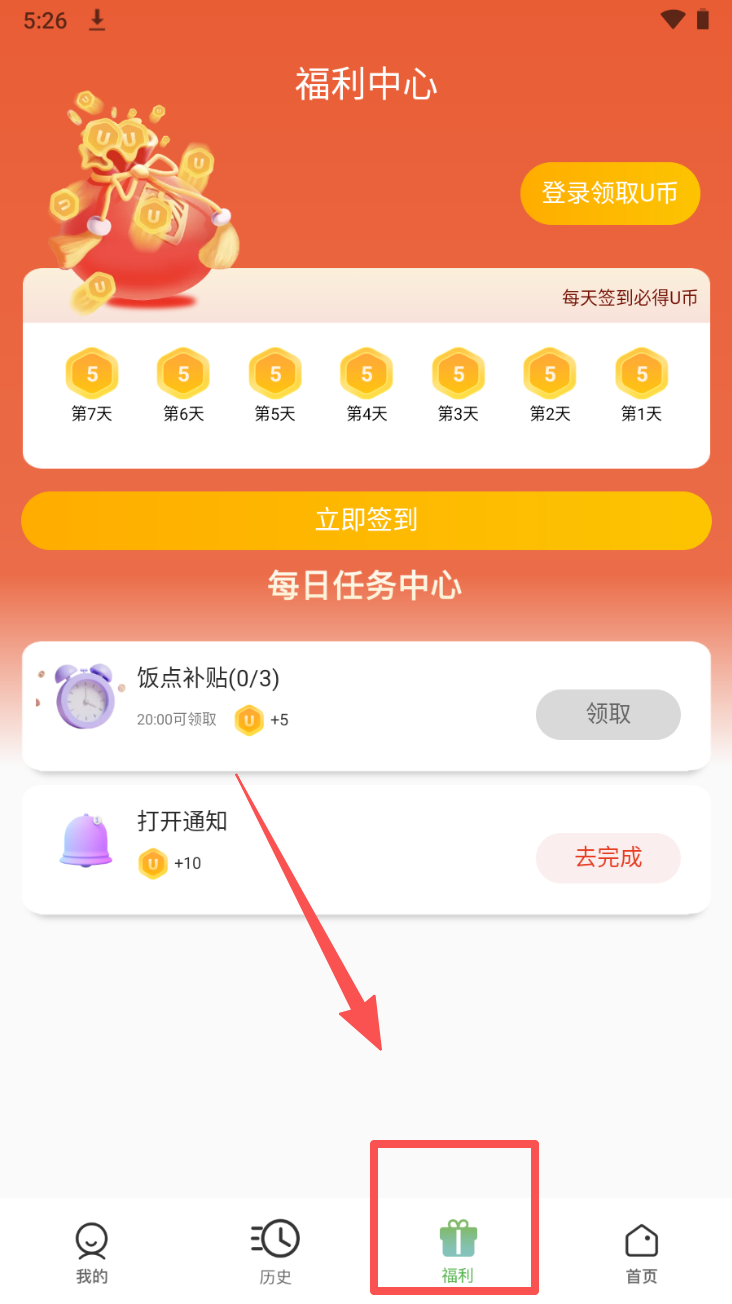Open the 历史 tab

(275, 1252)
